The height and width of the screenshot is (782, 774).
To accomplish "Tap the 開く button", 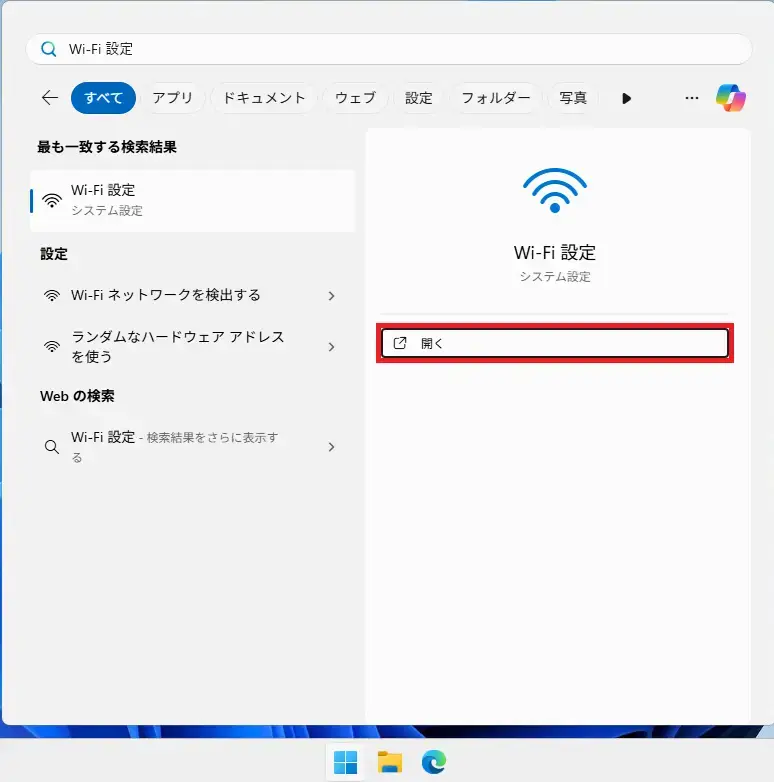I will click(x=555, y=343).
